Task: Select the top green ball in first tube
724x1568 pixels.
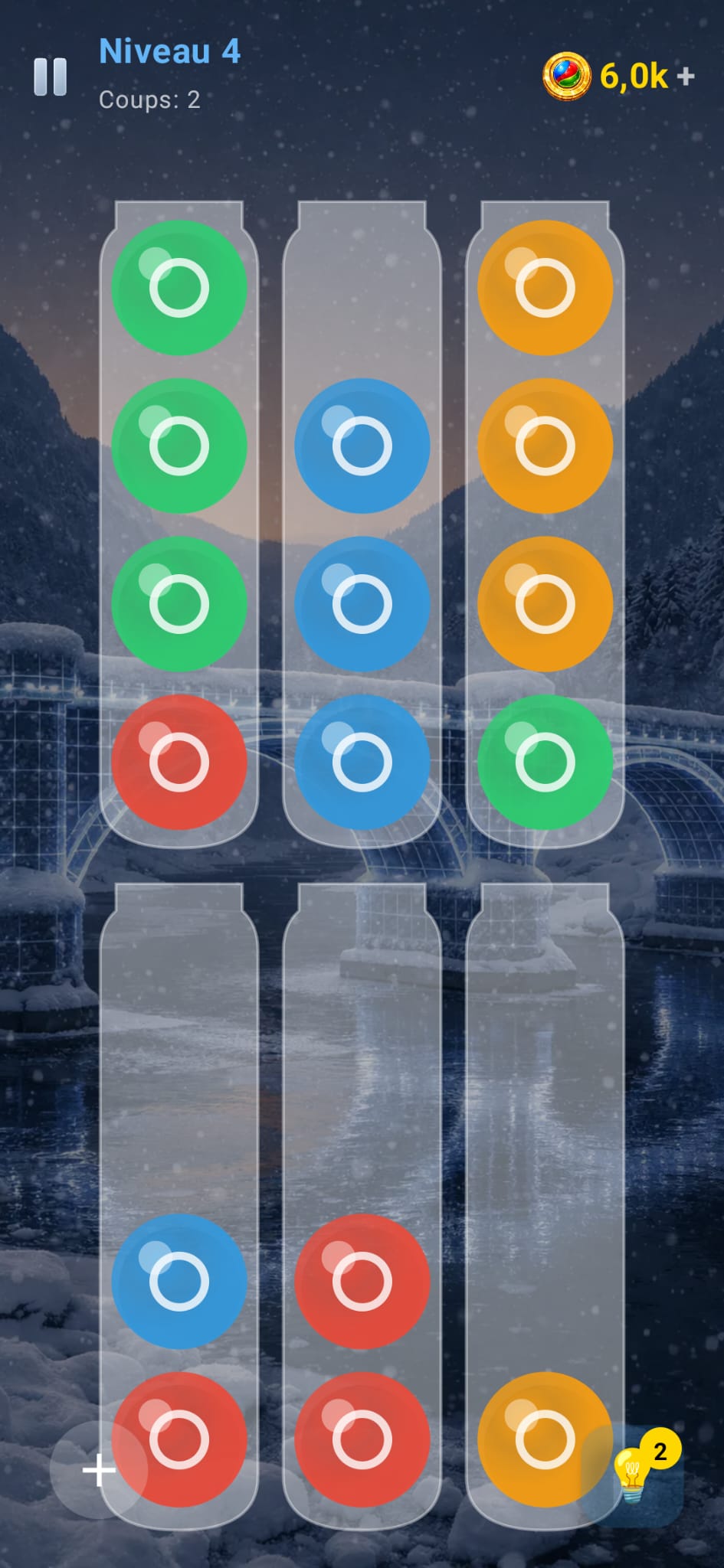Action: click(x=180, y=287)
